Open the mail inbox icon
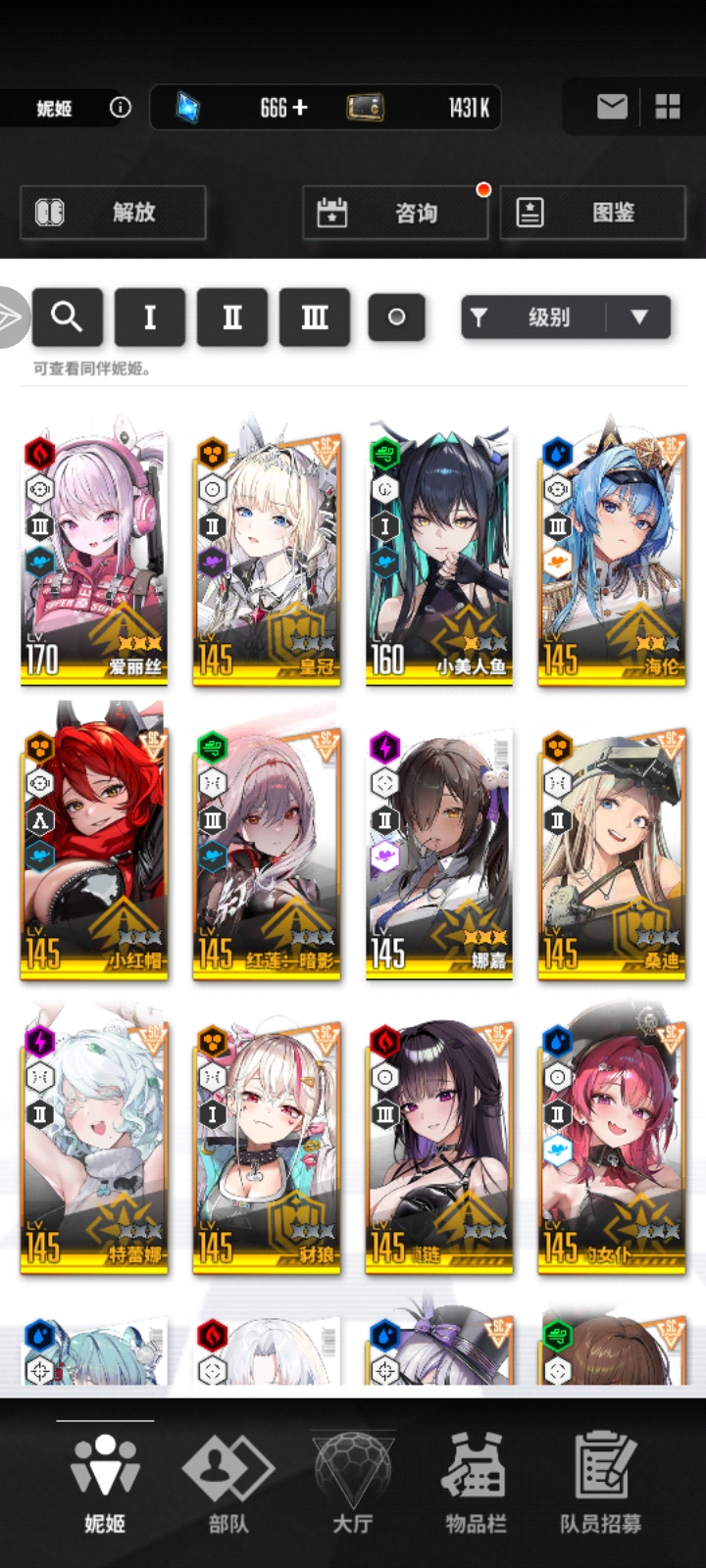Screen dimensions: 706x1568 pyautogui.click(x=612, y=107)
